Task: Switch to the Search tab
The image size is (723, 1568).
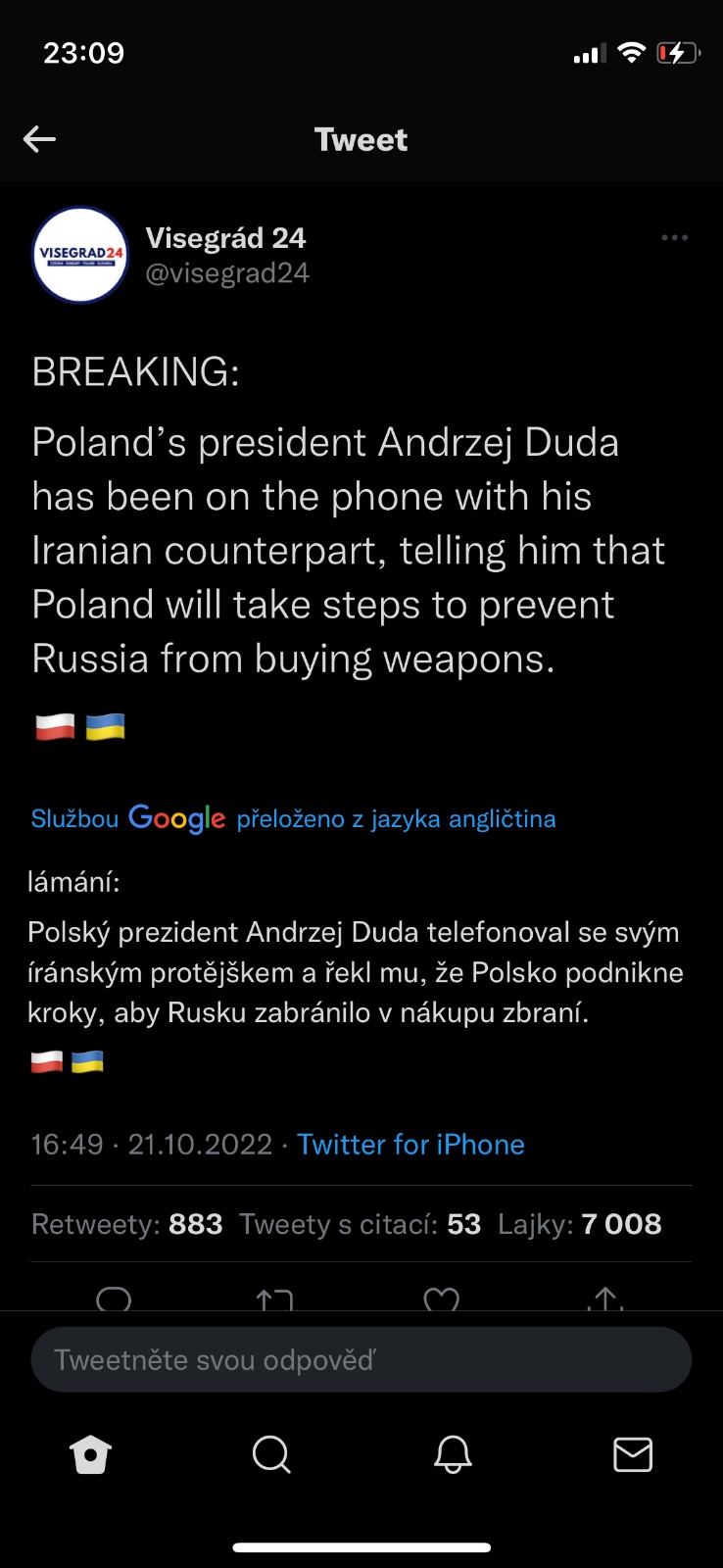Action: coord(271,1455)
